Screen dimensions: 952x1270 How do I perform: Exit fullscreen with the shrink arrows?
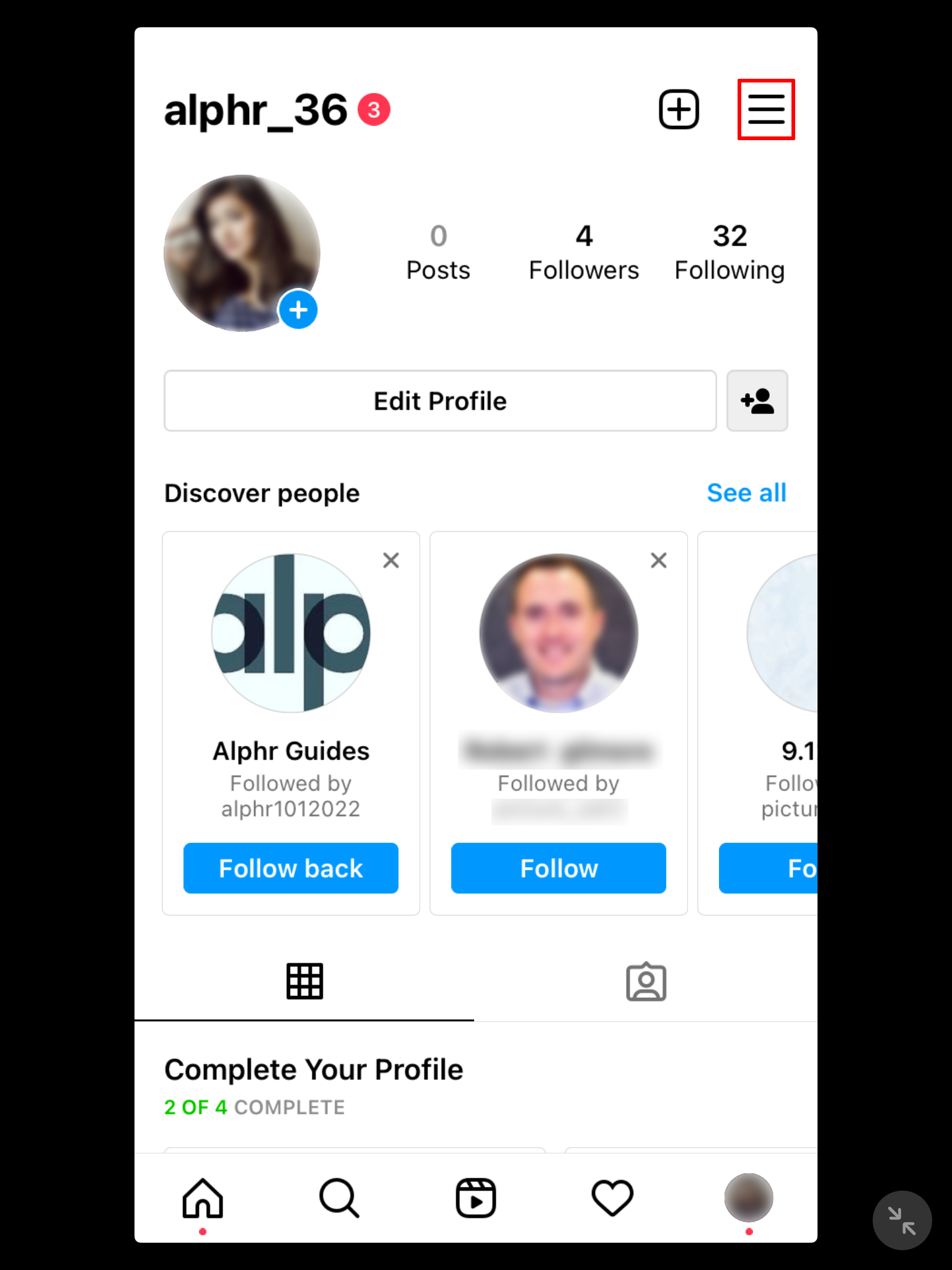[x=902, y=1220]
